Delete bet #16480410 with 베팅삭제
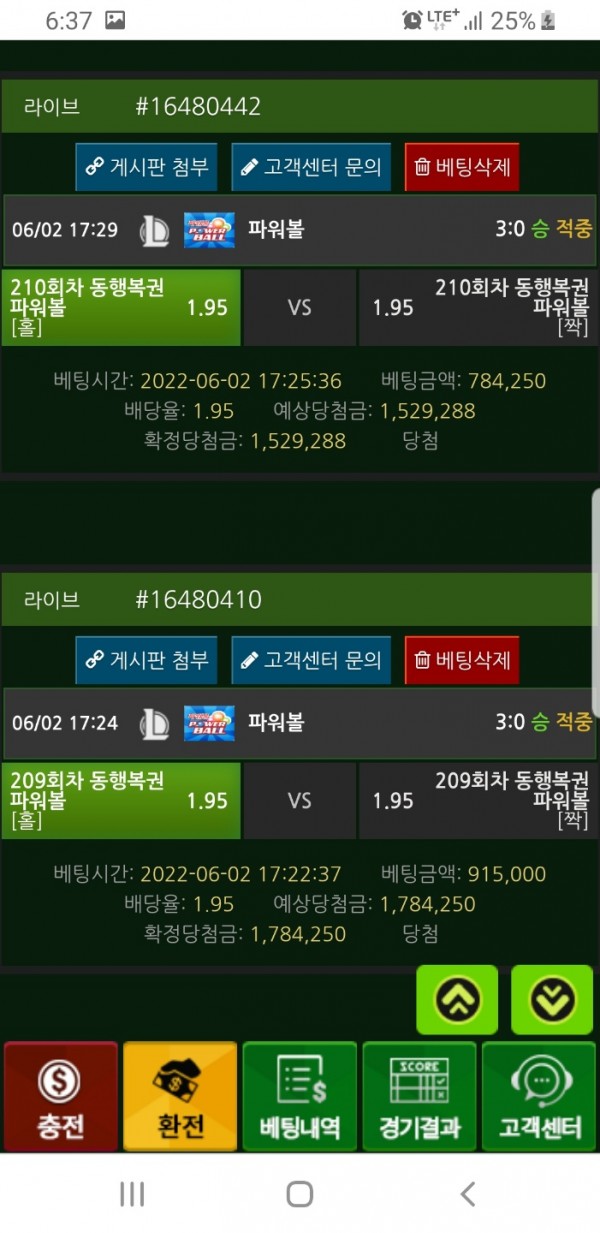The width and height of the screenshot is (600, 1233). [x=462, y=660]
